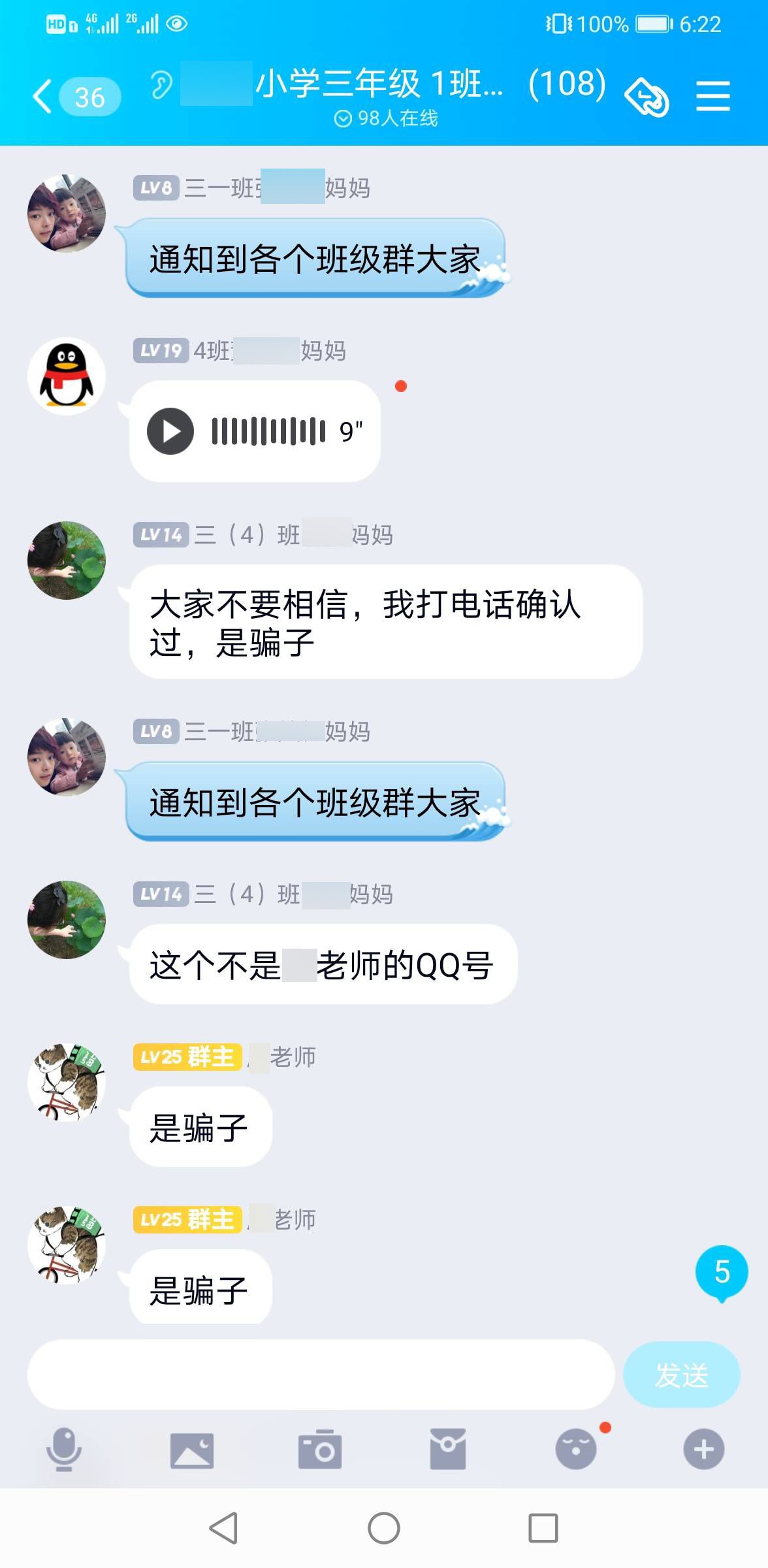
Task: Tap the 发送 send button
Action: pyautogui.click(x=680, y=1374)
